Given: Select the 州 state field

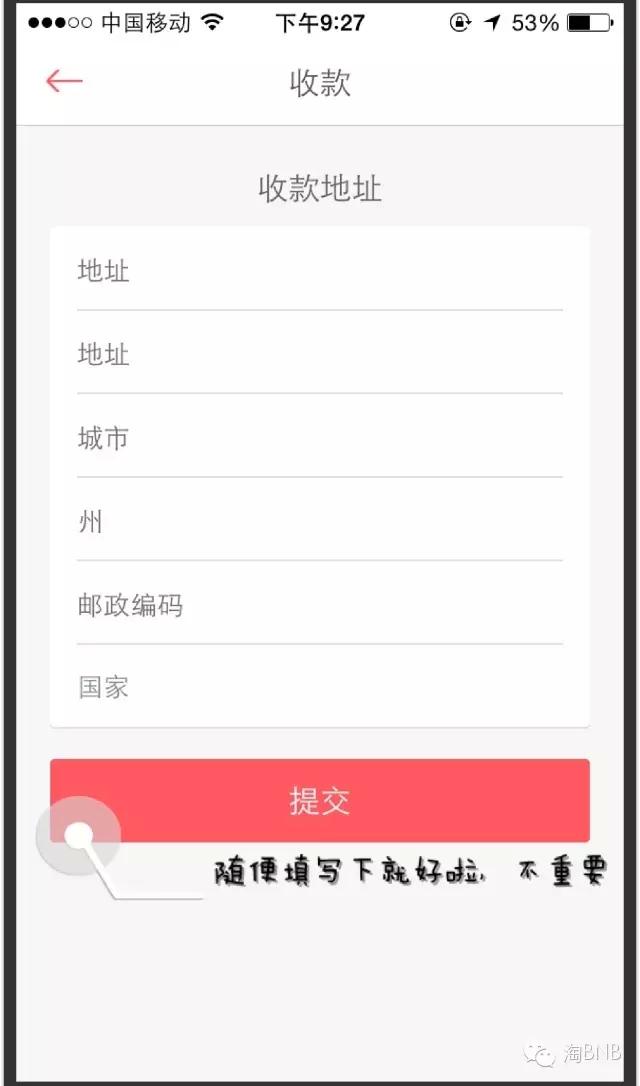Looking at the screenshot, I should click(x=320, y=521).
